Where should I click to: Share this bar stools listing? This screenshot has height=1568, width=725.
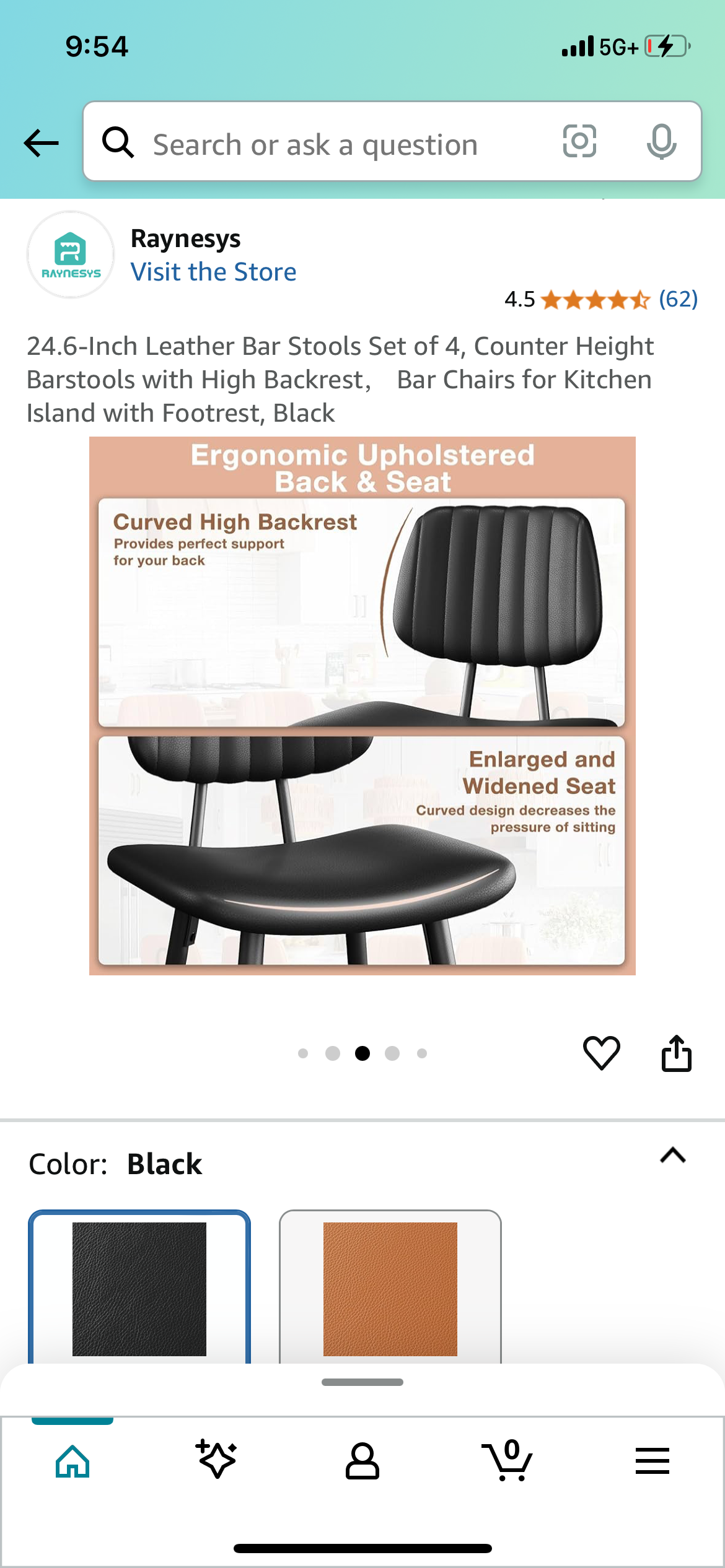pos(676,1053)
